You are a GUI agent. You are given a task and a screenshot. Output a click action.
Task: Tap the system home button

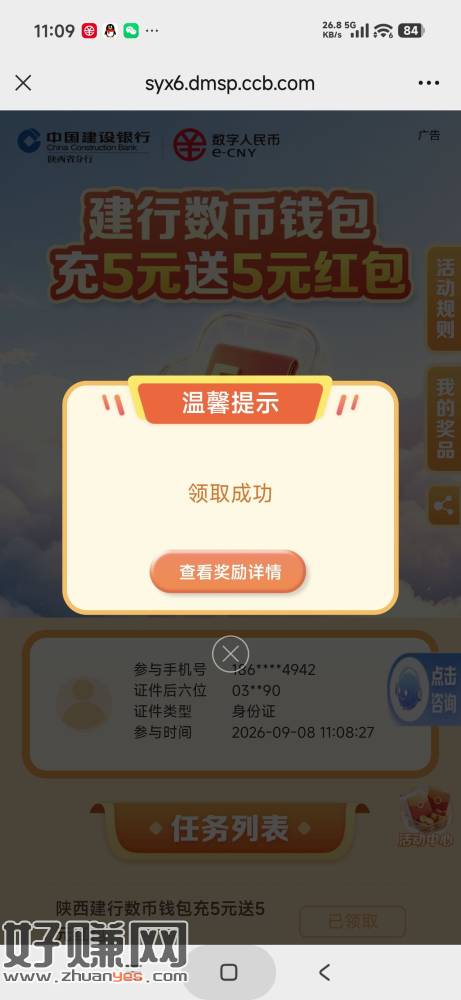229,973
